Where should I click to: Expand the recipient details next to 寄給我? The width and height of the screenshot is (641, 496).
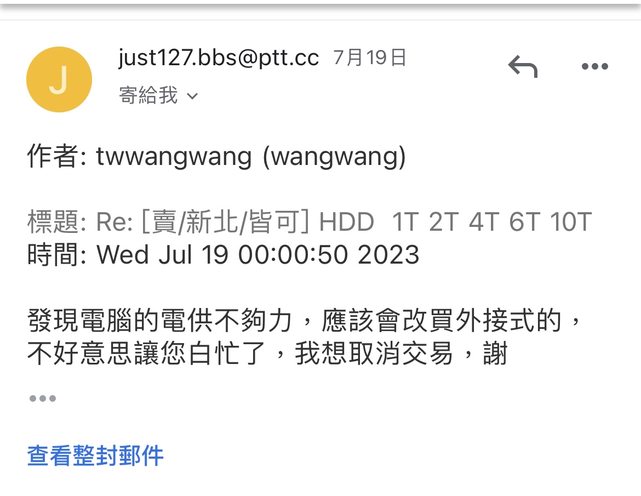(193, 97)
